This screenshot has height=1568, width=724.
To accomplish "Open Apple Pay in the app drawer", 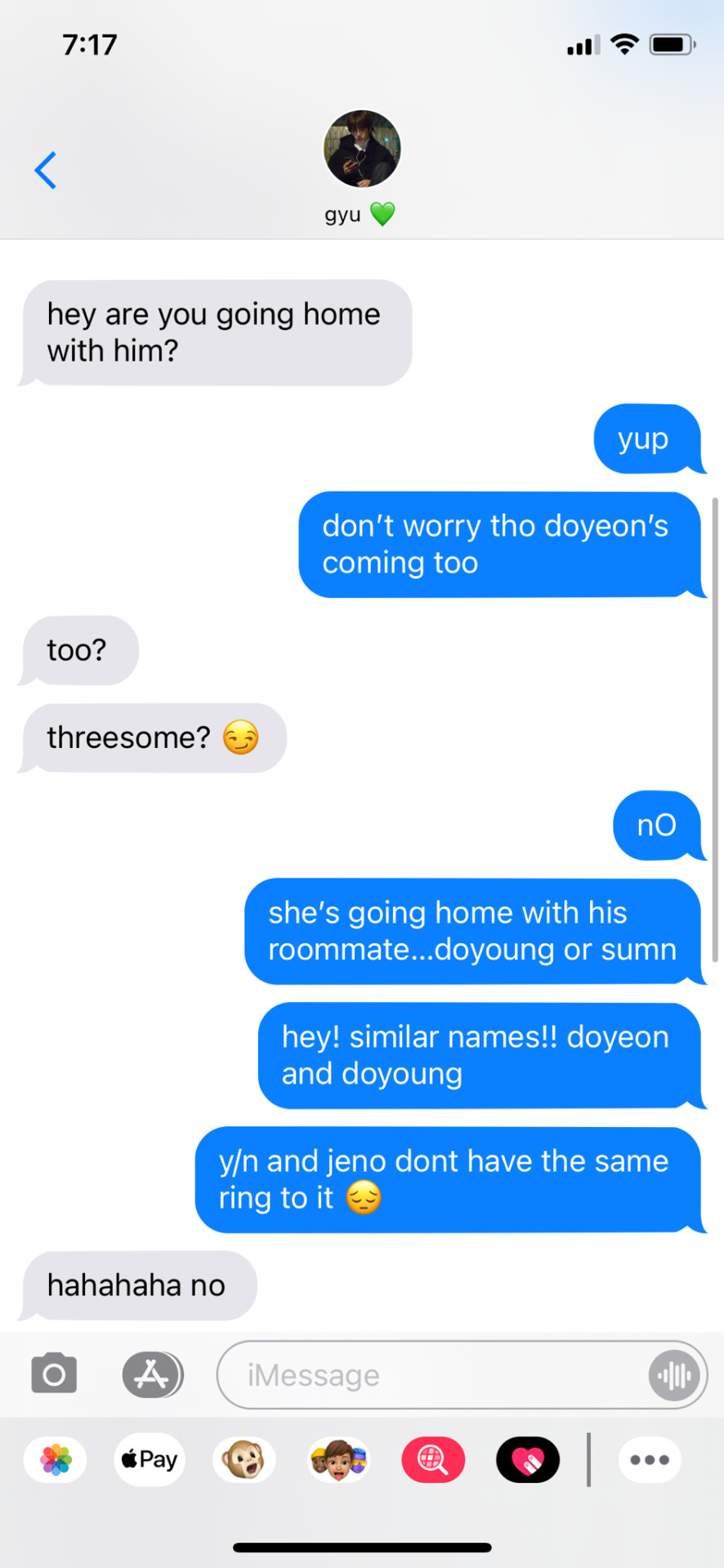I will (150, 1459).
